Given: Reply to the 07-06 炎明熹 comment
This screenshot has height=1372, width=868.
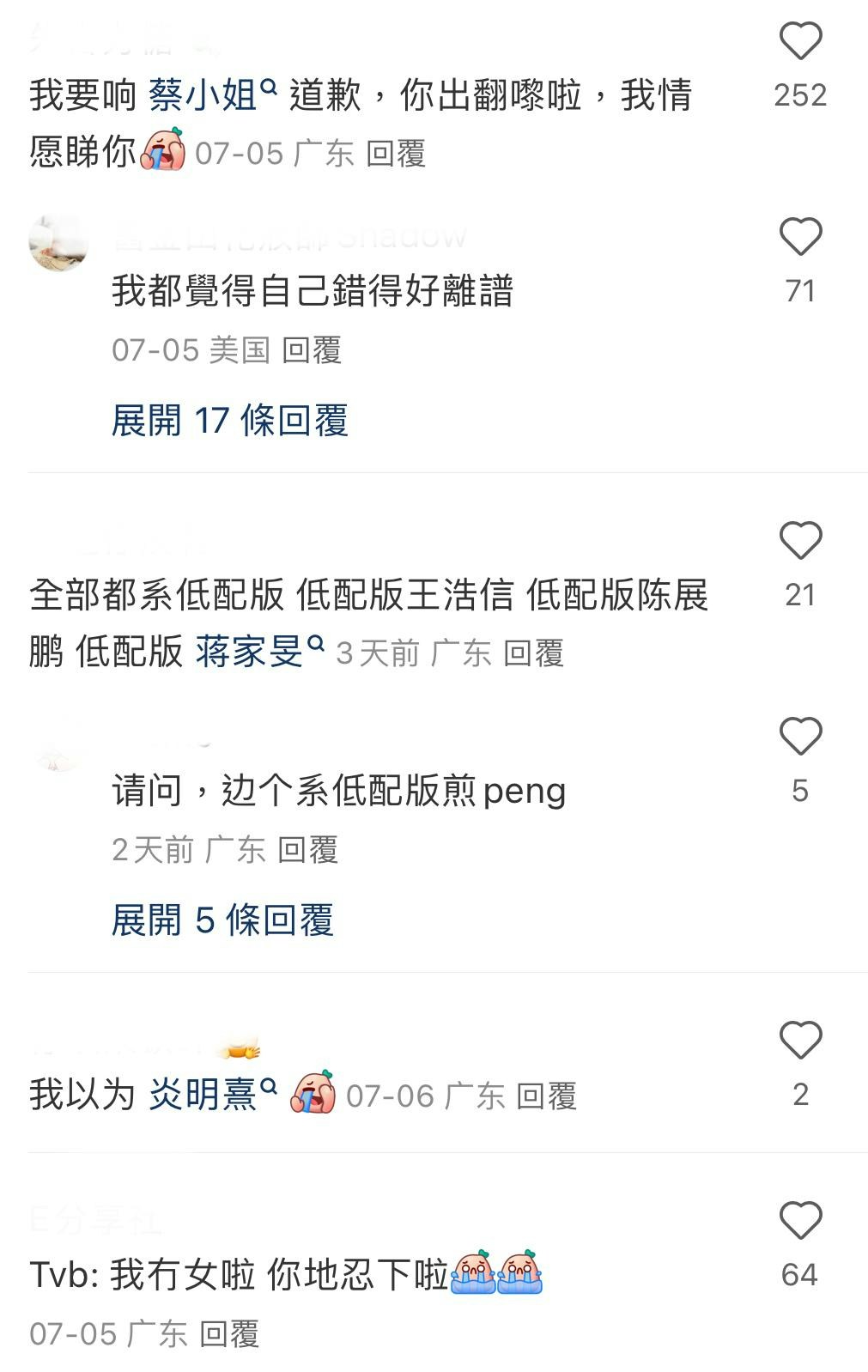Looking at the screenshot, I should pos(546,1096).
